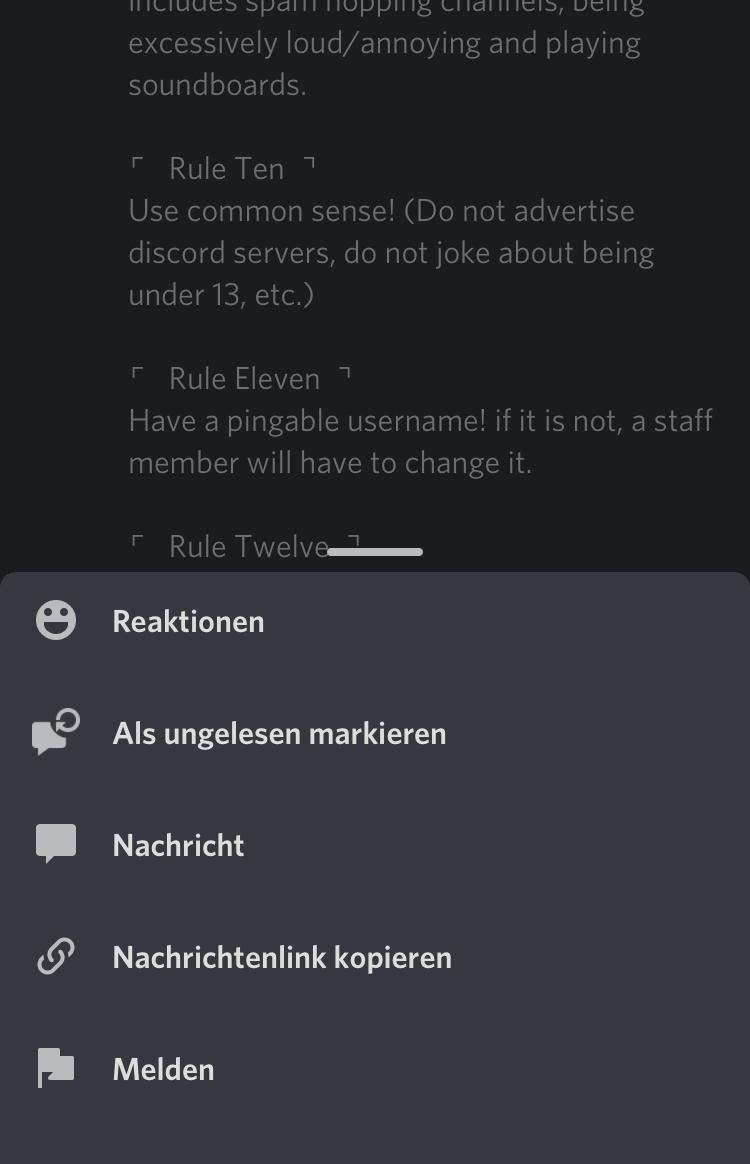Image resolution: width=750 pixels, height=1164 pixels.
Task: Click Als ungelesen markieren
Action: point(280,733)
